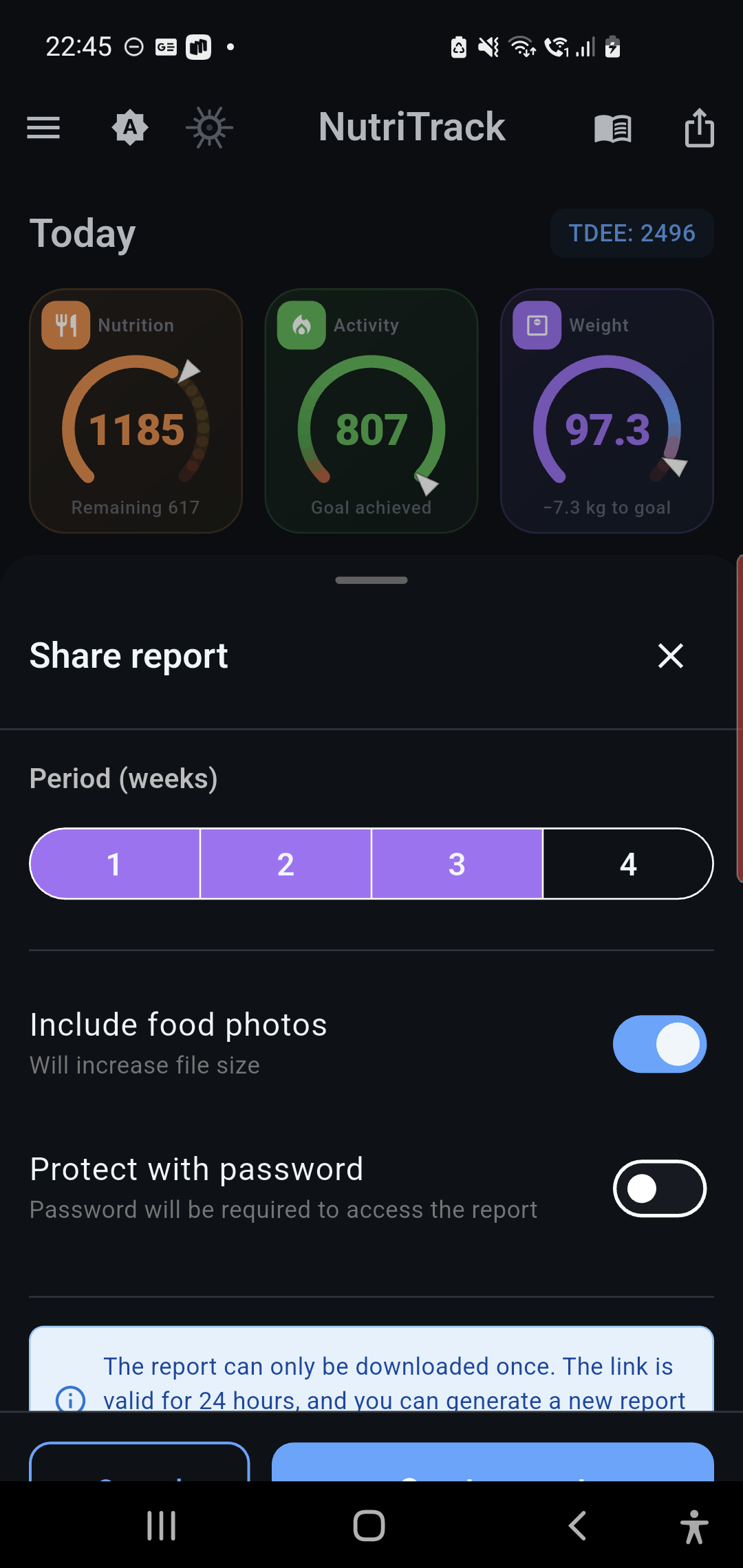This screenshot has height=1568, width=743.
Task: Open the hamburger drawer menu
Action: click(43, 128)
